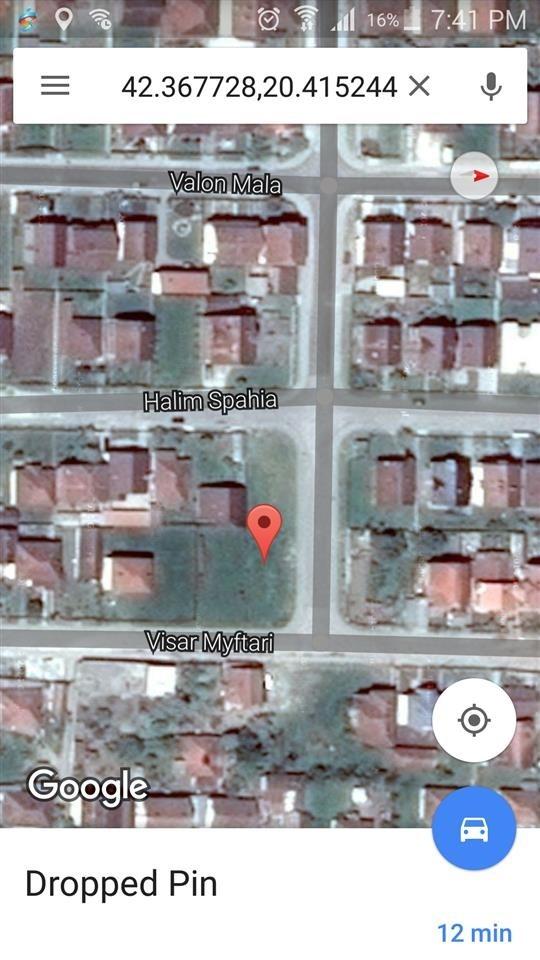Center map on my current location
This screenshot has width=540, height=960.
(x=474, y=720)
